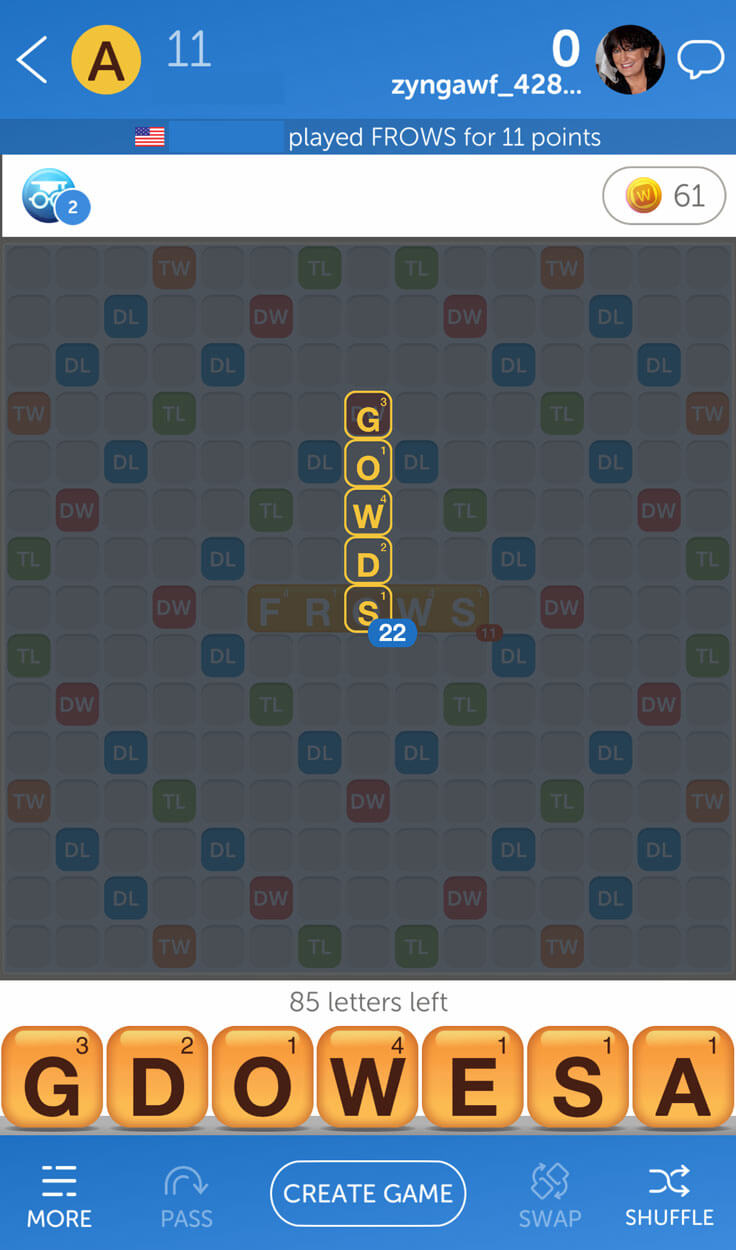
Task: Select the G tile in the rack
Action: [x=53, y=1079]
